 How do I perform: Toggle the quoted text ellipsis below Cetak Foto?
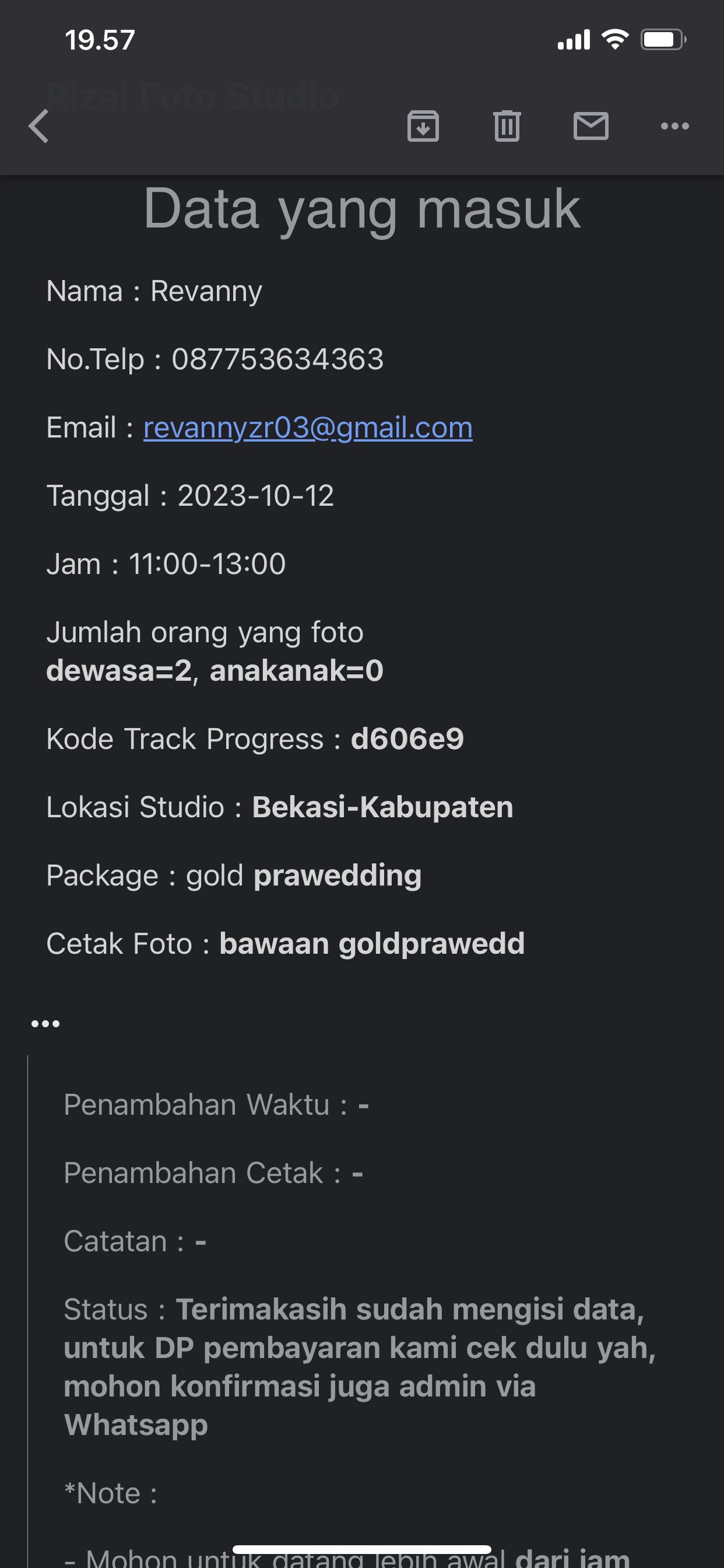coord(45,1024)
